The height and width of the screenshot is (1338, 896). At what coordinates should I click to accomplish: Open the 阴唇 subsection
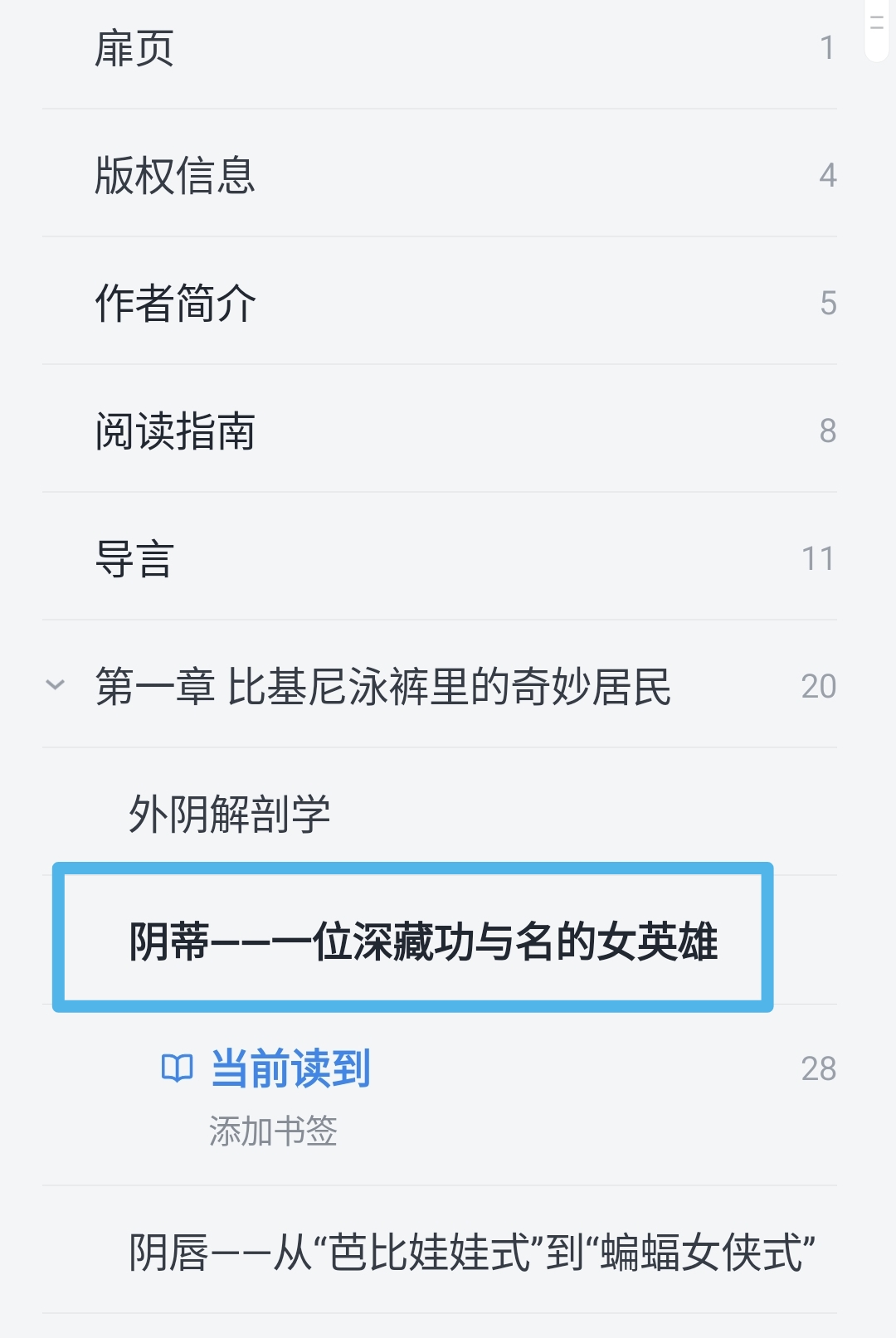click(x=471, y=1252)
